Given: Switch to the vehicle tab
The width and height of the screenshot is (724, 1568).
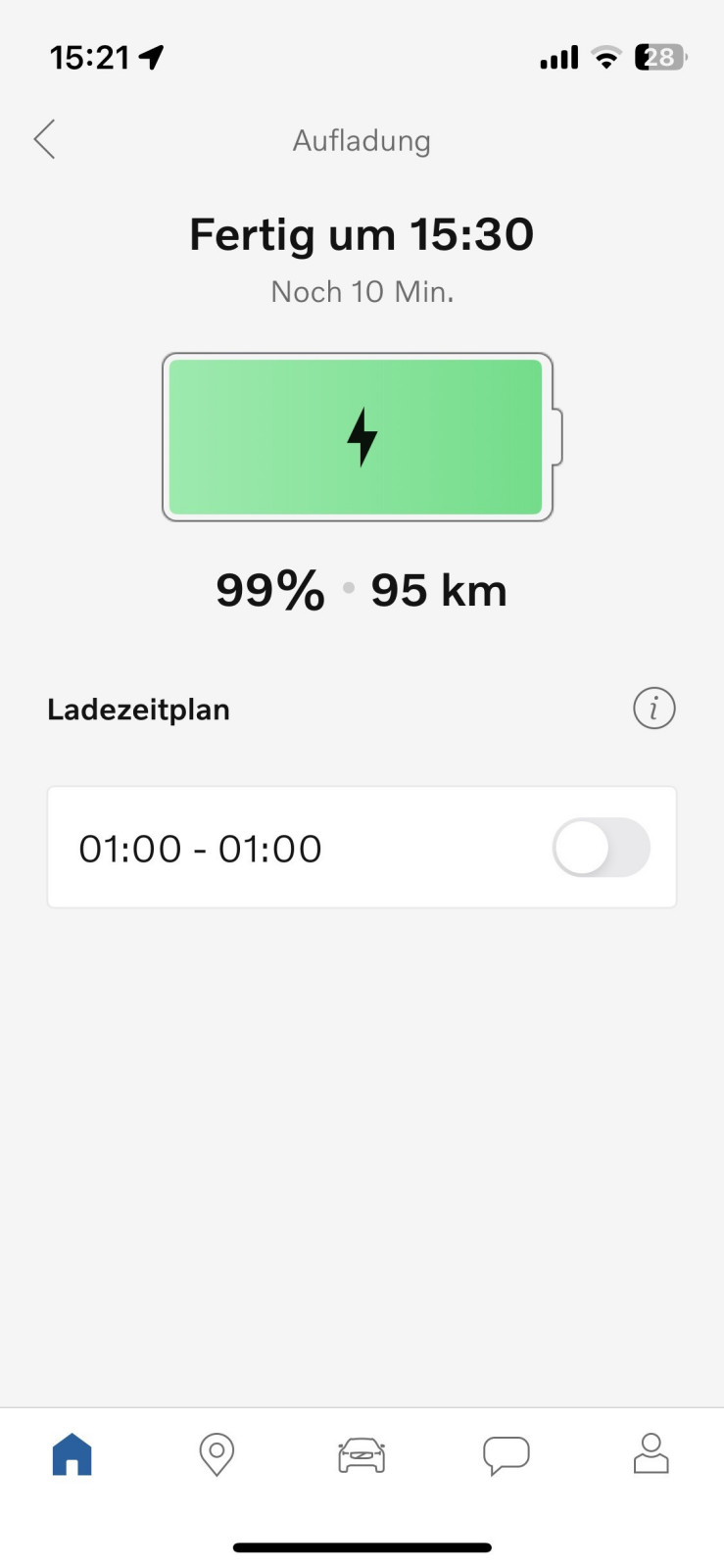Looking at the screenshot, I should point(362,1454).
